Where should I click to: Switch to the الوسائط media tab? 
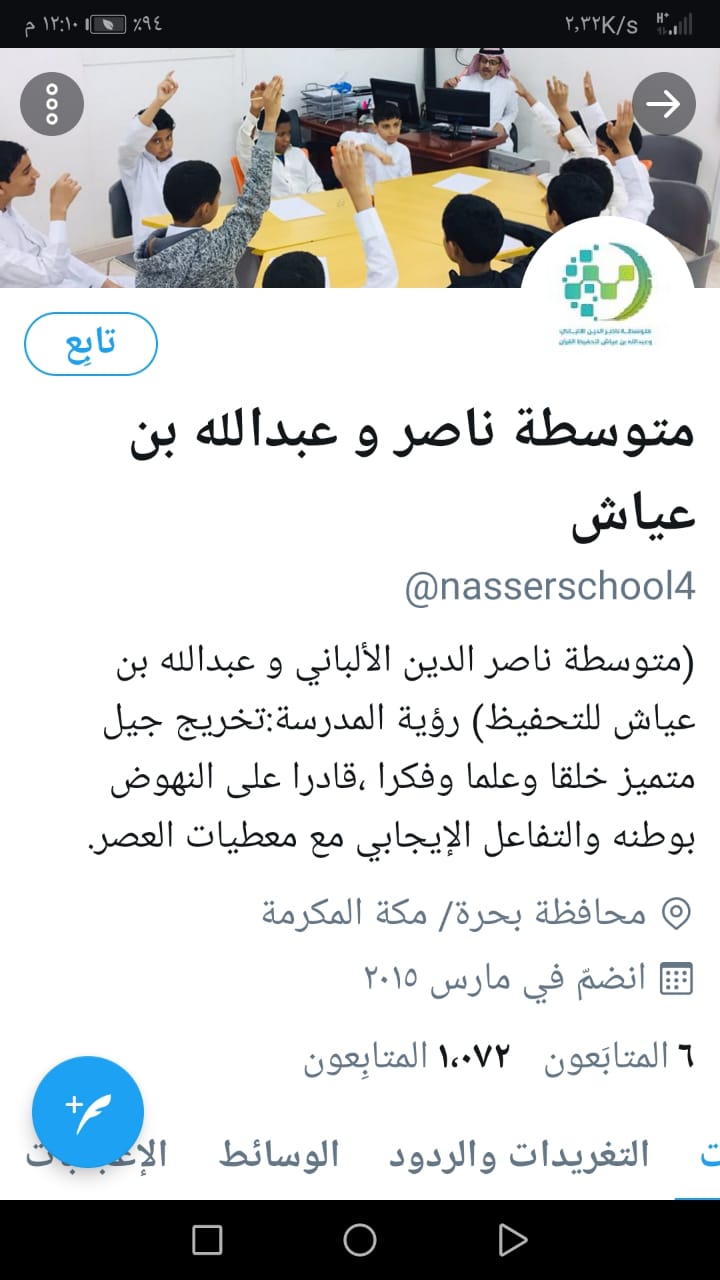click(x=279, y=1155)
